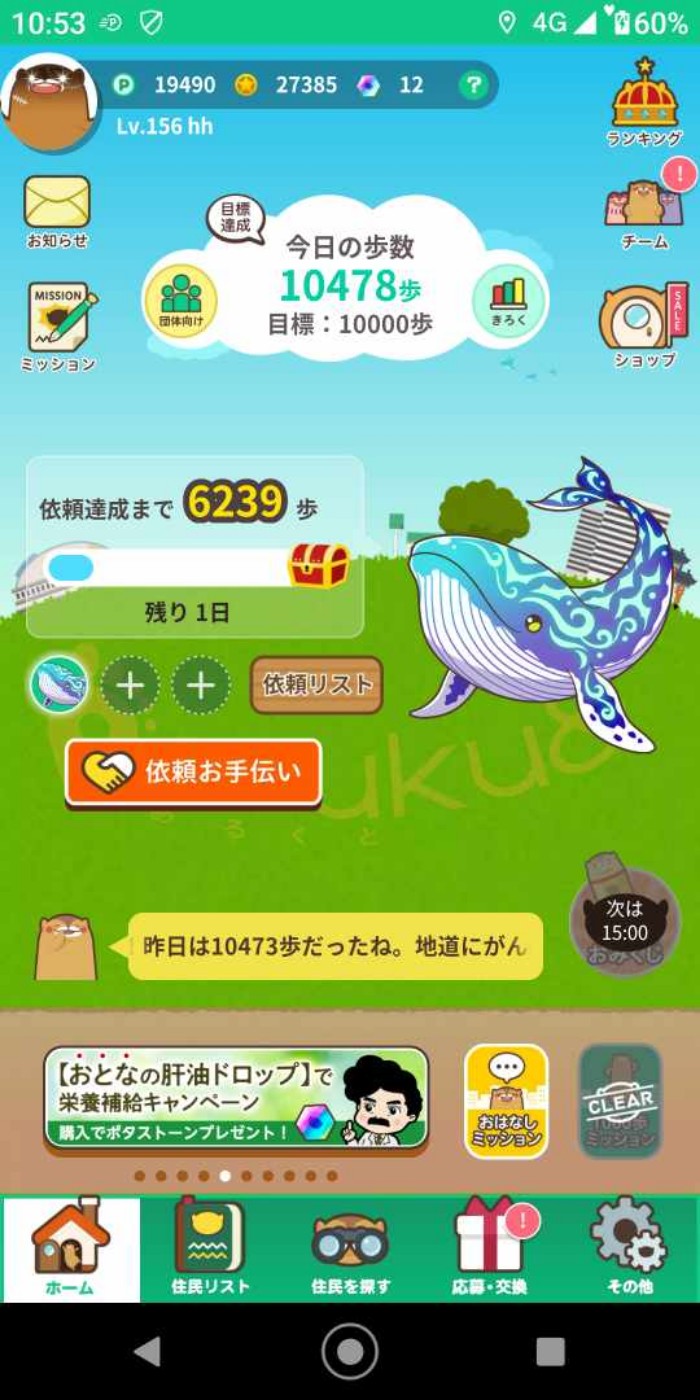This screenshot has height=1400, width=700.
Task: Open the ランキング crown icon
Action: click(x=645, y=100)
